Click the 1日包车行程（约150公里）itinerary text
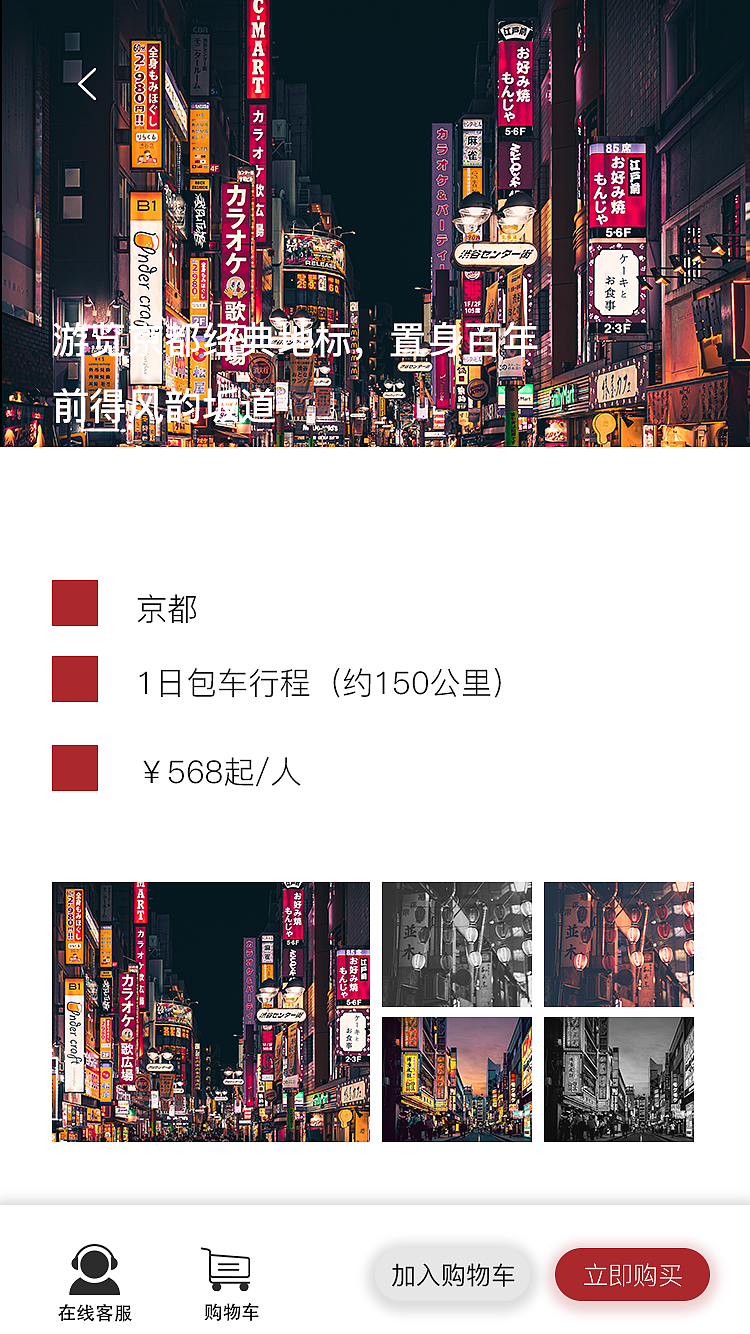Screen dimensions: 750x1334 tap(320, 682)
